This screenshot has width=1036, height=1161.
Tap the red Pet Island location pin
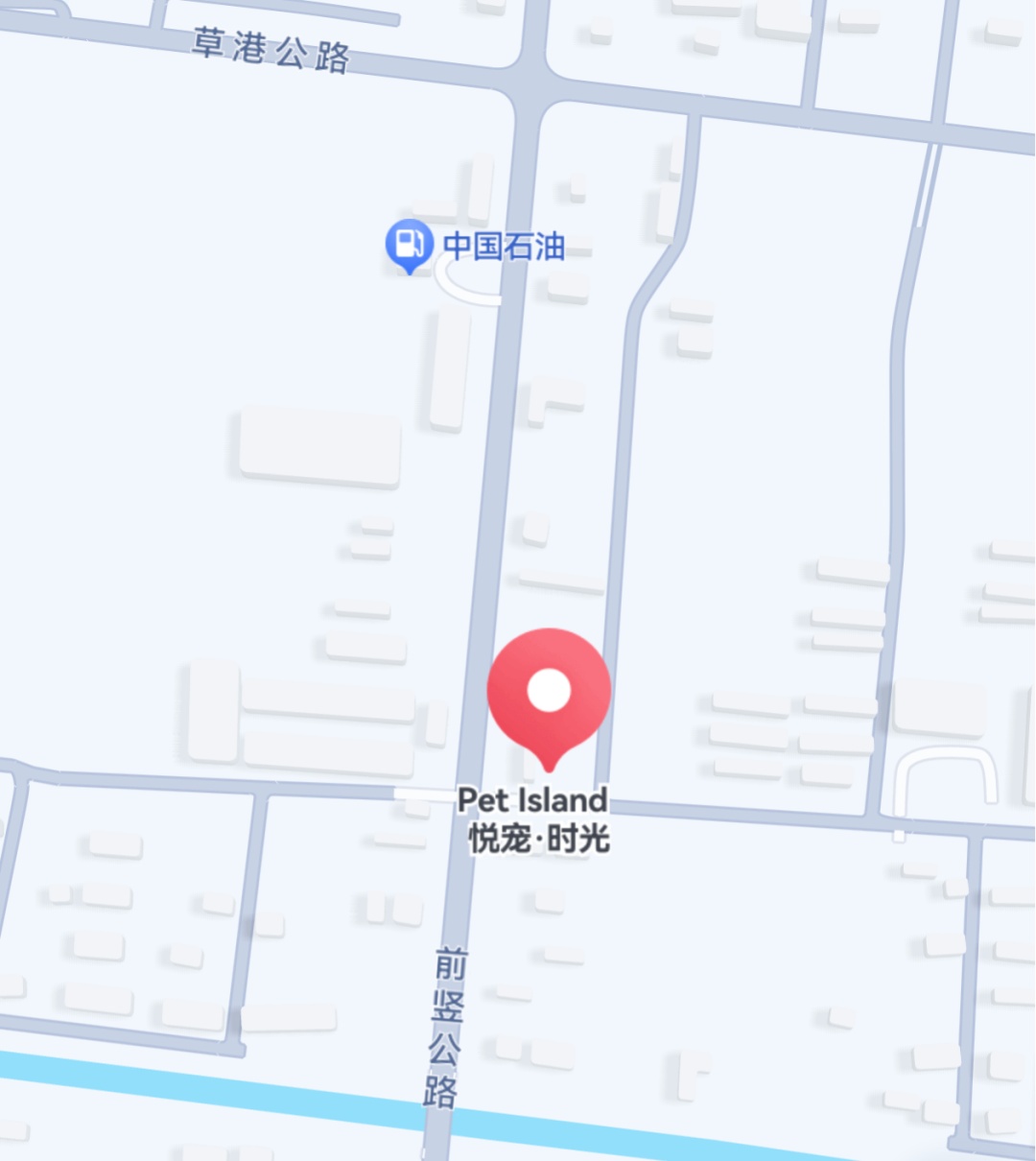[549, 693]
